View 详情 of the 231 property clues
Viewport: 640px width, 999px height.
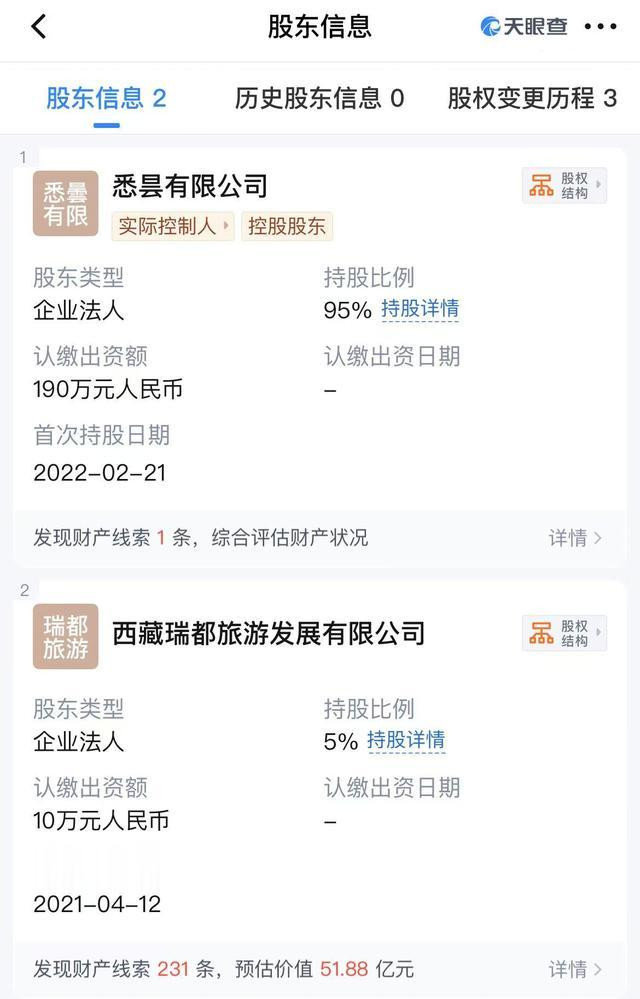[x=575, y=969]
